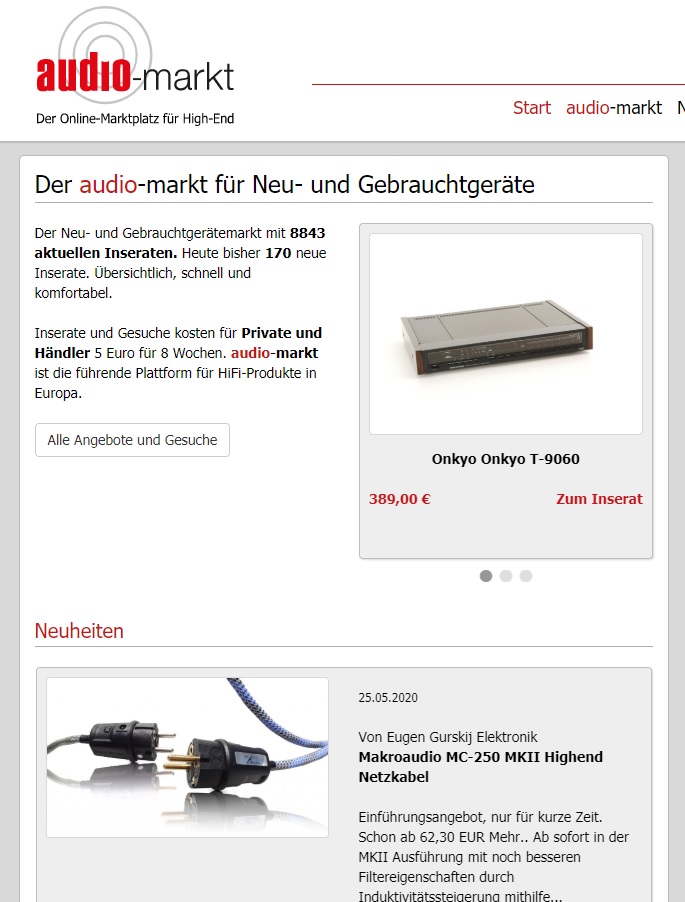Image resolution: width=685 pixels, height=902 pixels.
Task: Select the second carousel dot
Action: (506, 576)
